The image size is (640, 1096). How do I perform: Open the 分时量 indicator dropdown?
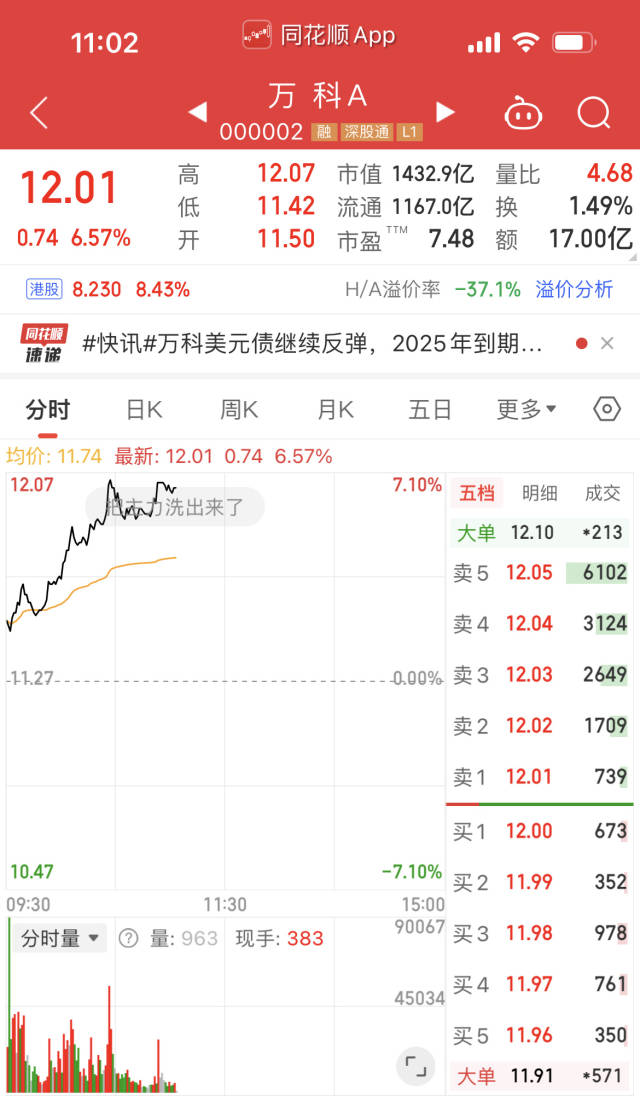tap(59, 938)
